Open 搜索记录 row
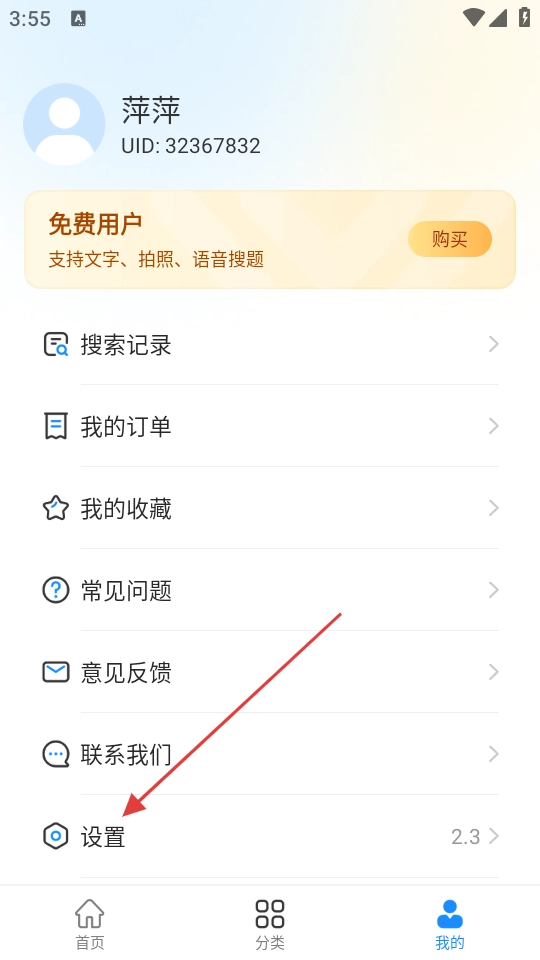Viewport: 540px width, 960px height. [270, 344]
